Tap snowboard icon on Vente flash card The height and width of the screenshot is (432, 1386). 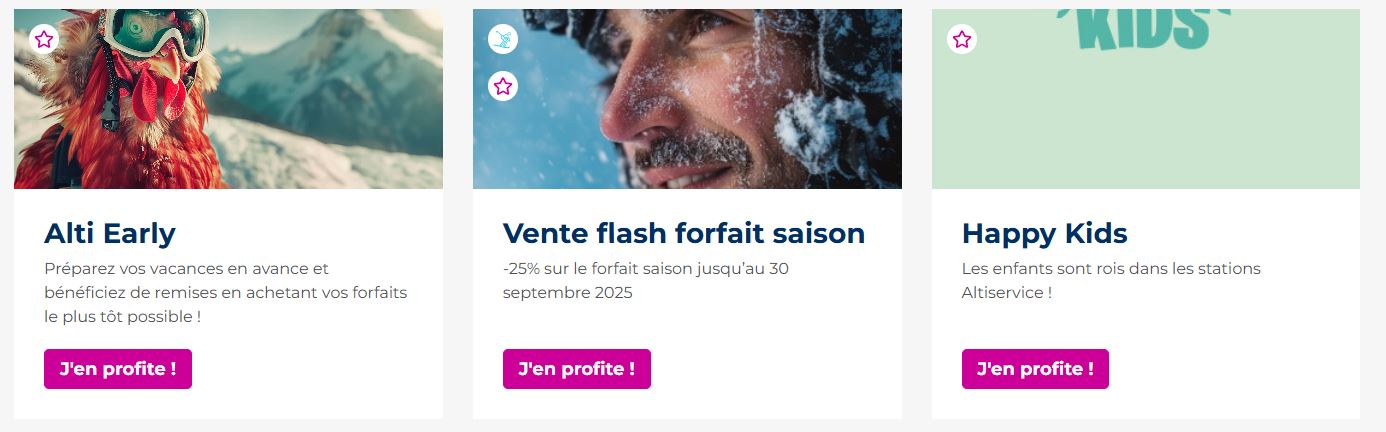tap(503, 40)
